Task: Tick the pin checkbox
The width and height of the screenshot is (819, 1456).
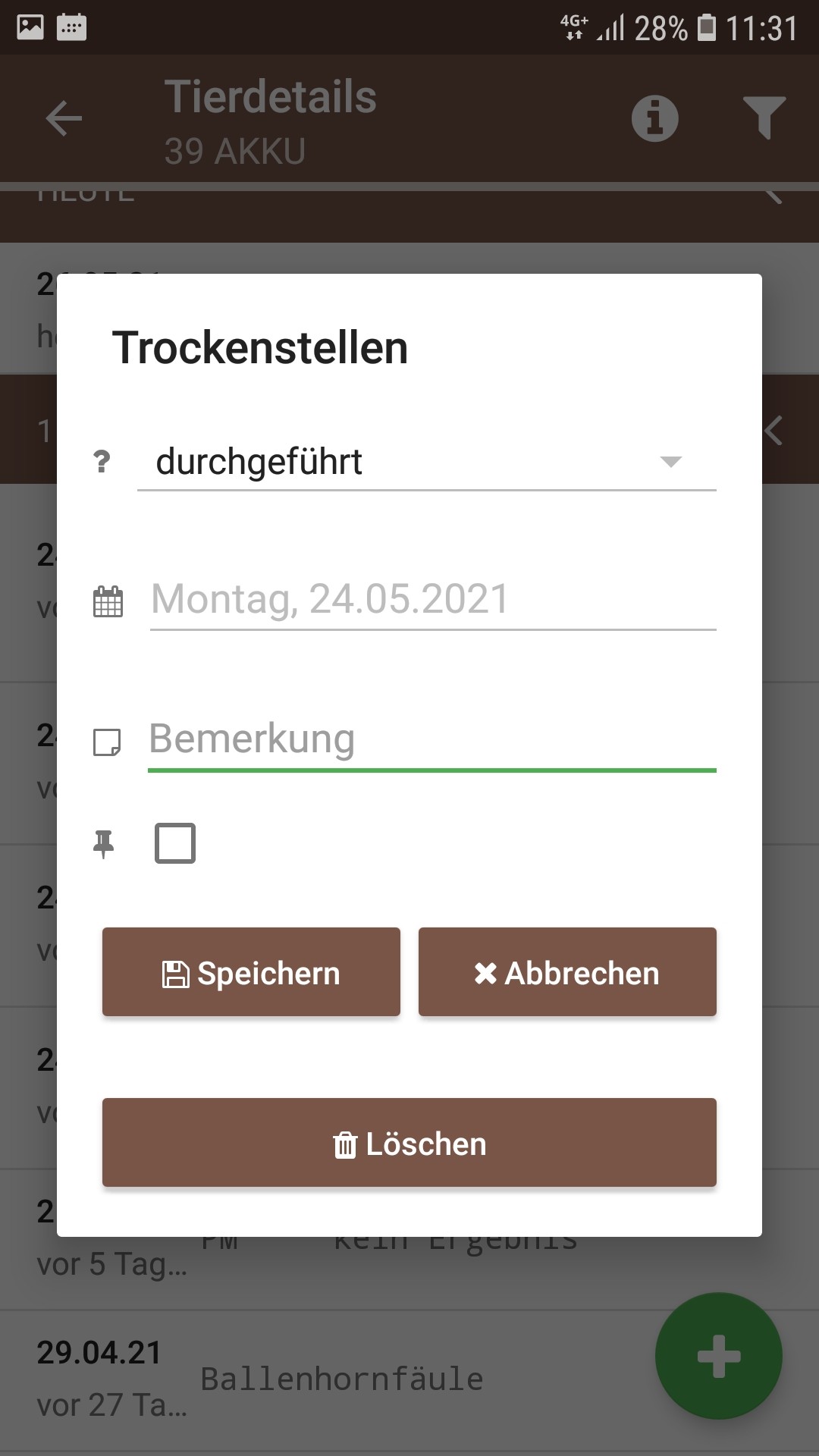Action: 175,843
